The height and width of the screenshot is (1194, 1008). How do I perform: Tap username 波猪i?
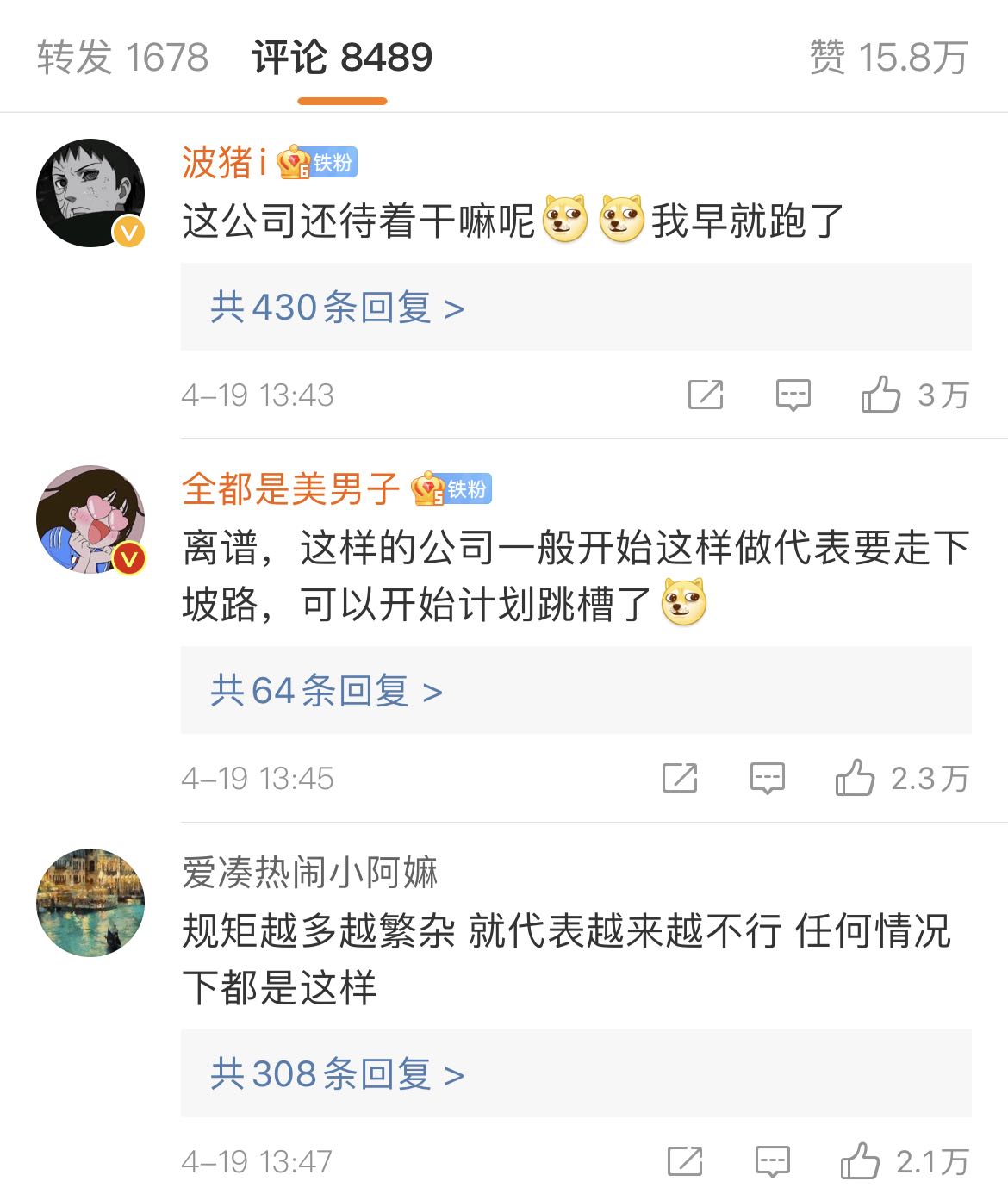(224, 162)
